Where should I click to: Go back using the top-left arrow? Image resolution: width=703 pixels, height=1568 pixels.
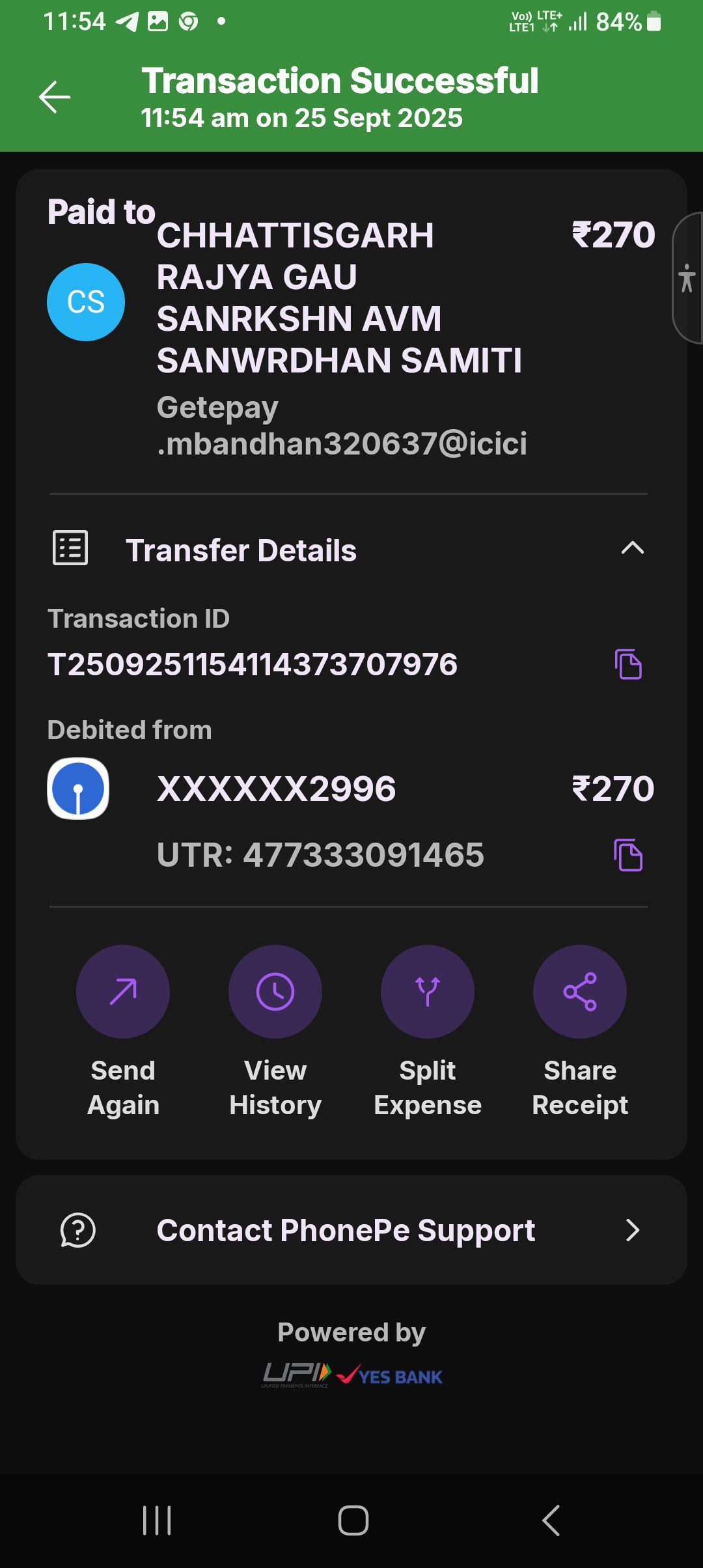coord(55,97)
